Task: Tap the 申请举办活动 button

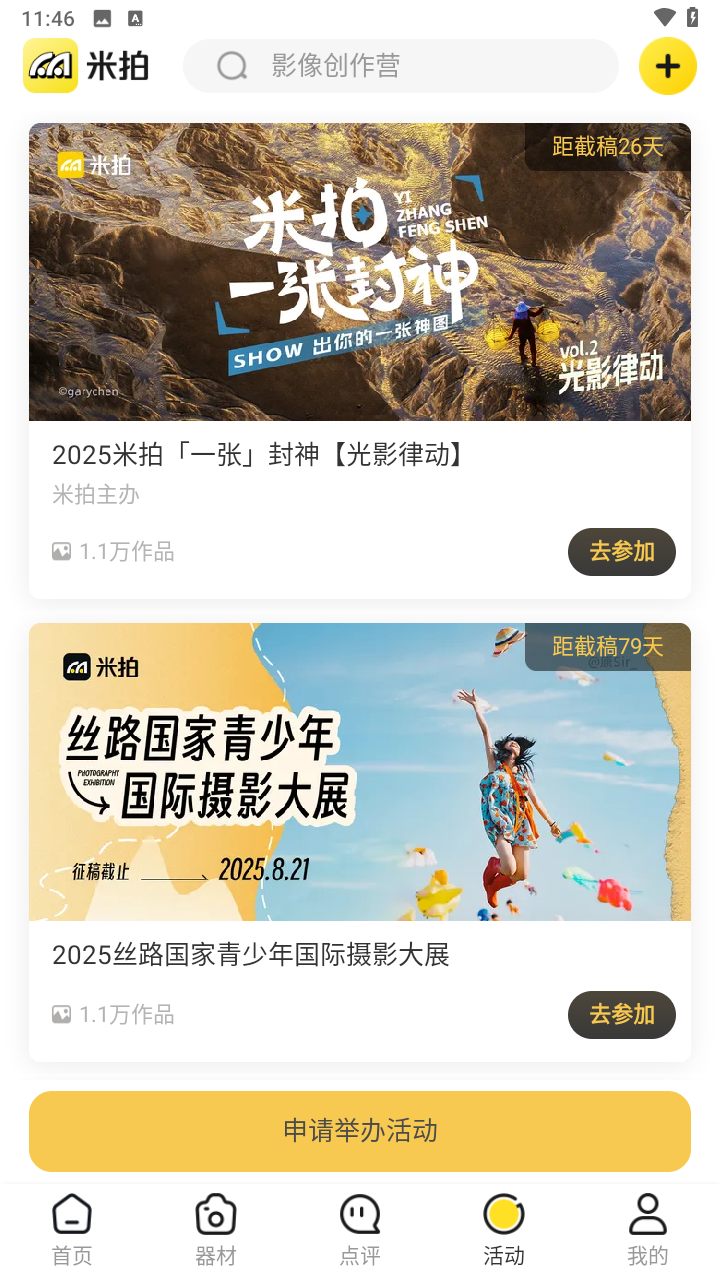Action: coord(360,1131)
